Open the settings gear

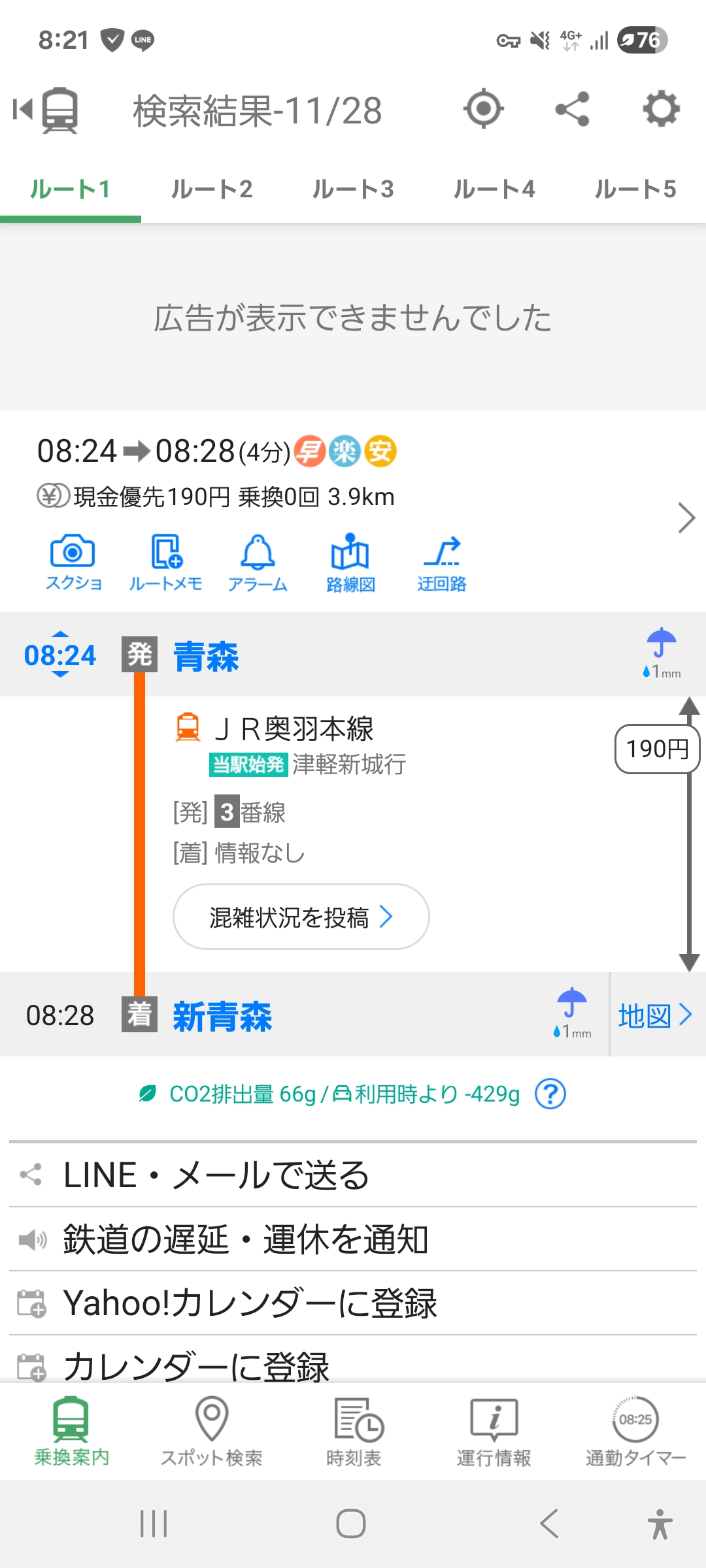[661, 109]
